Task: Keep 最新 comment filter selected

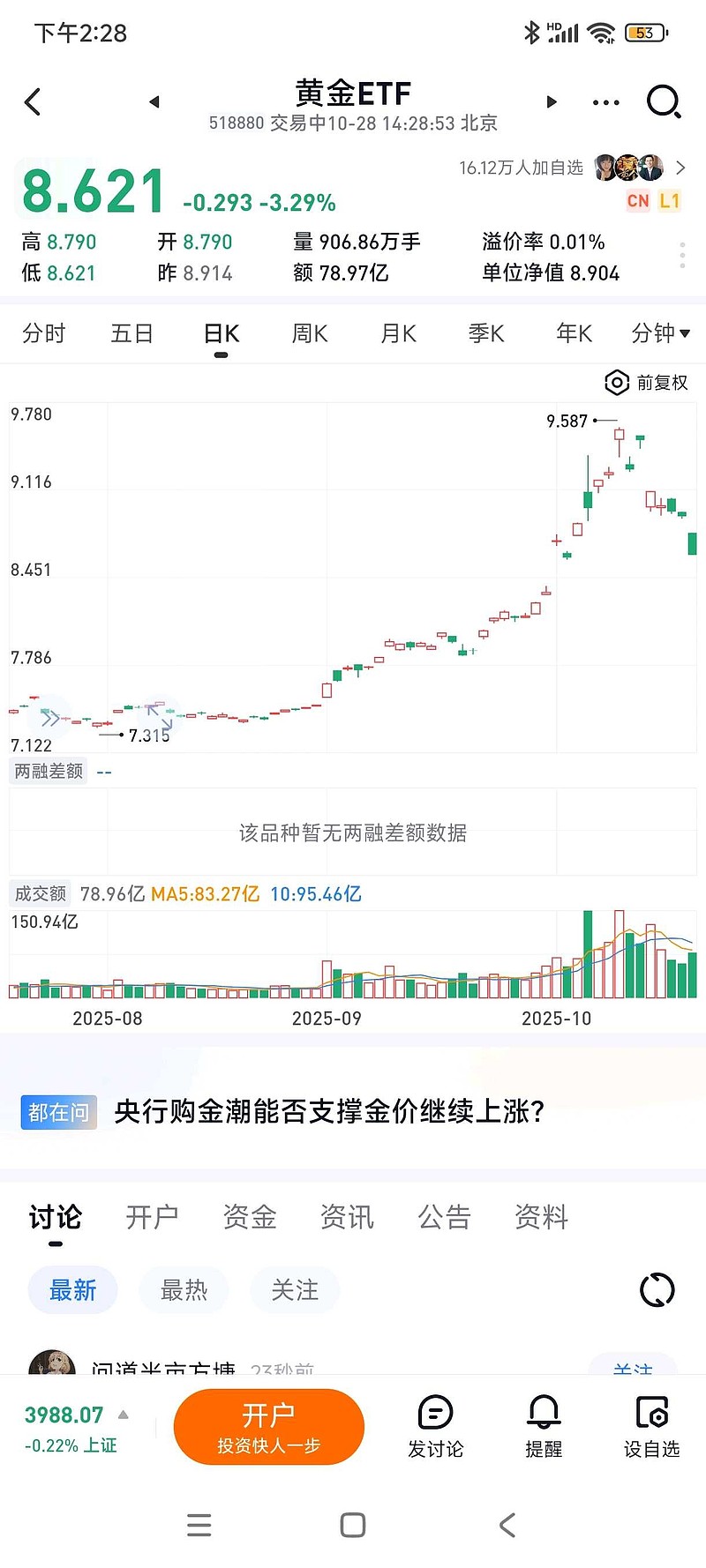Action: tap(72, 1289)
